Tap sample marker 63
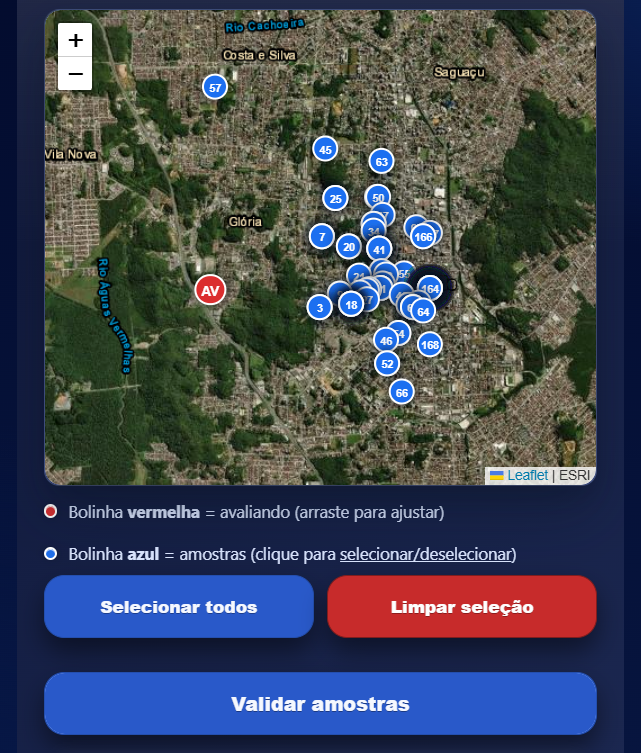Viewport: 641px width, 753px height. click(x=380, y=160)
